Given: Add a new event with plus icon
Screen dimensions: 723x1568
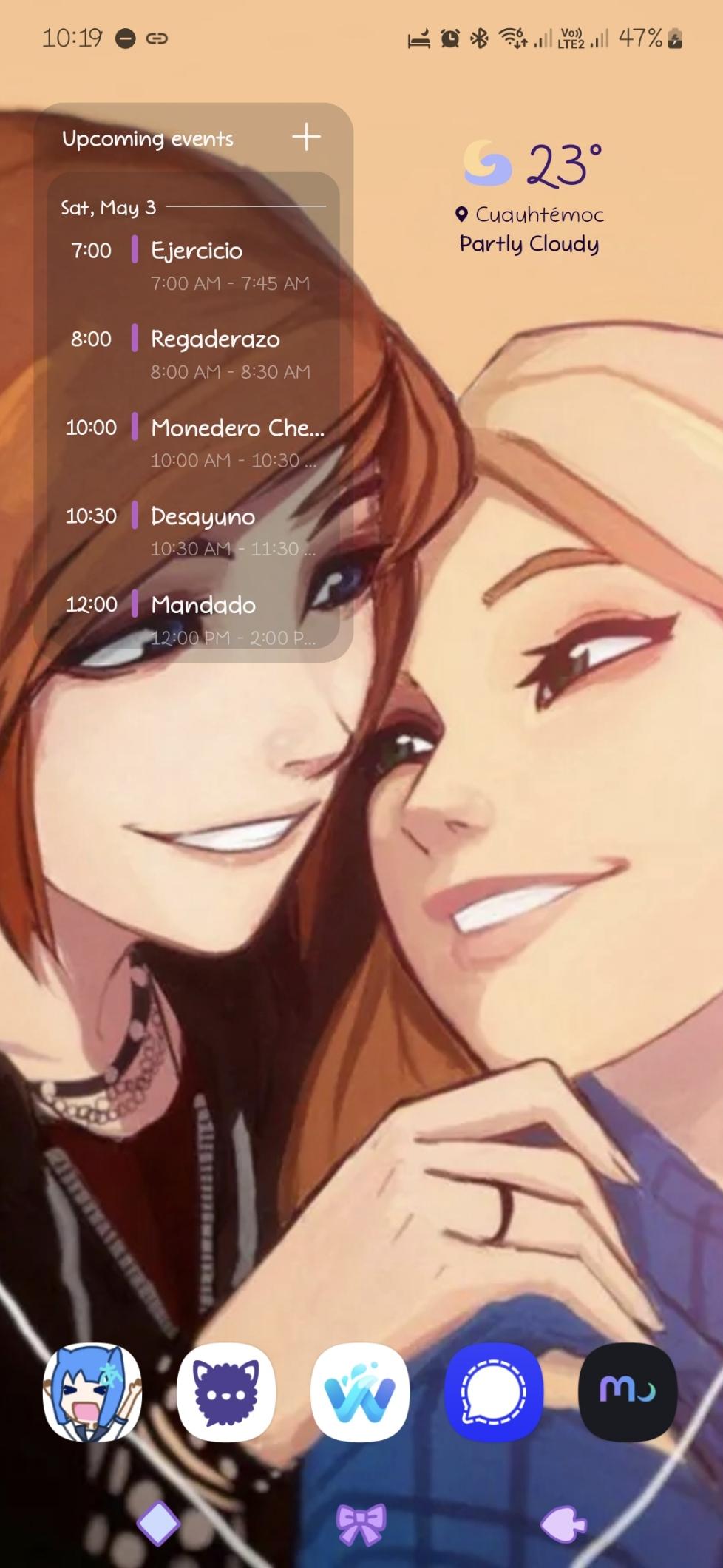Looking at the screenshot, I should coord(306,137).
